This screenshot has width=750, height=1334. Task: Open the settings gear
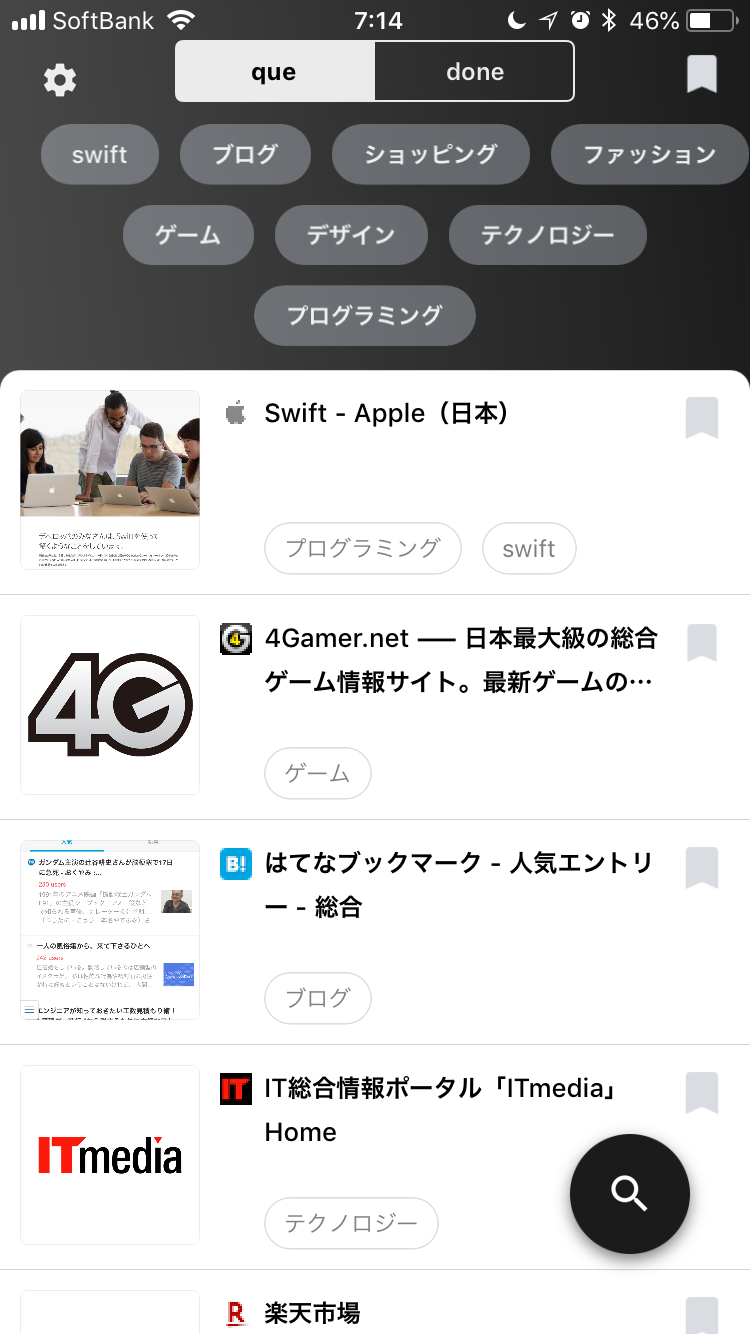tap(60, 79)
